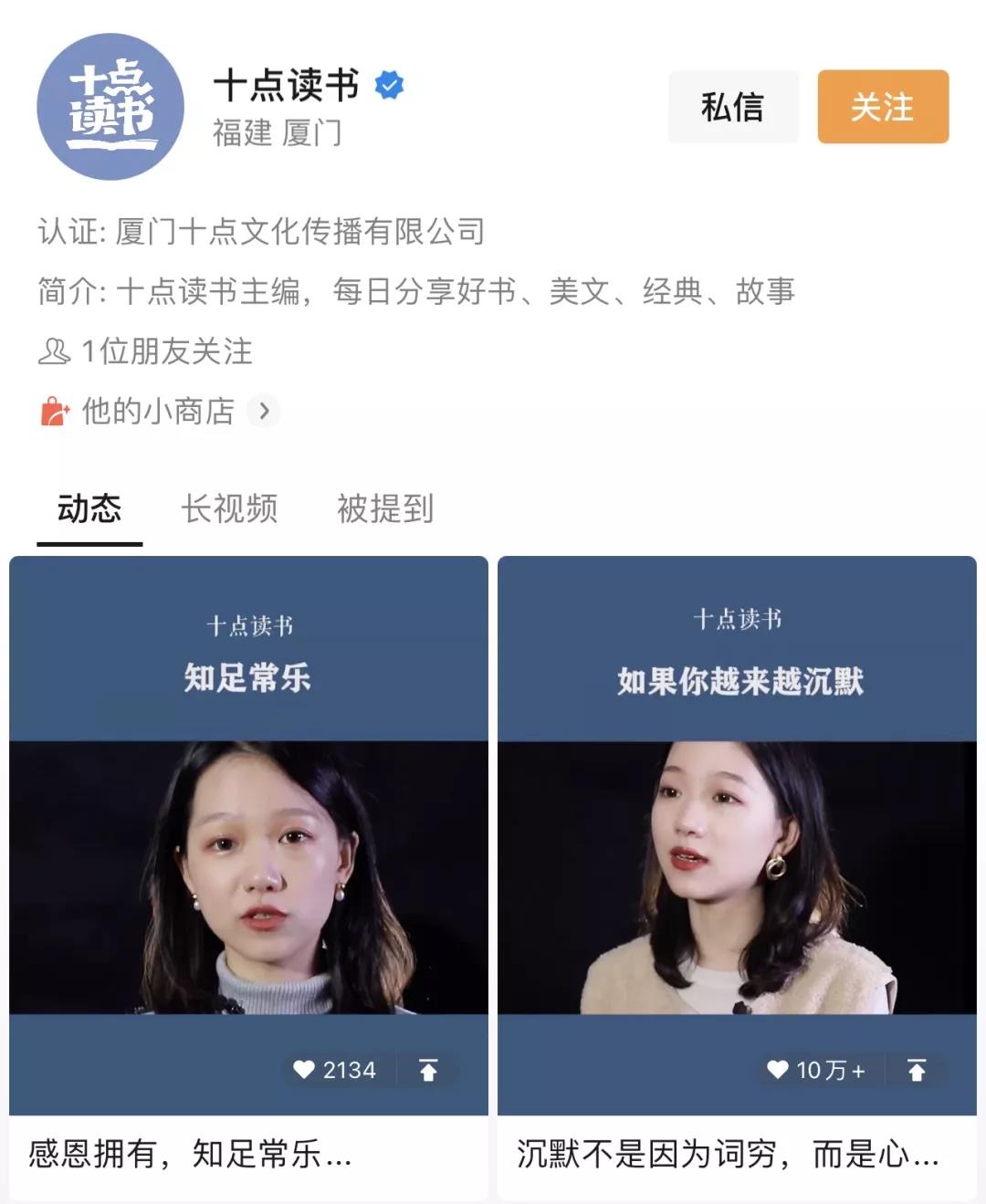This screenshot has height=1204, width=986.
Task: Switch to the 长视频 tab
Action: (229, 509)
